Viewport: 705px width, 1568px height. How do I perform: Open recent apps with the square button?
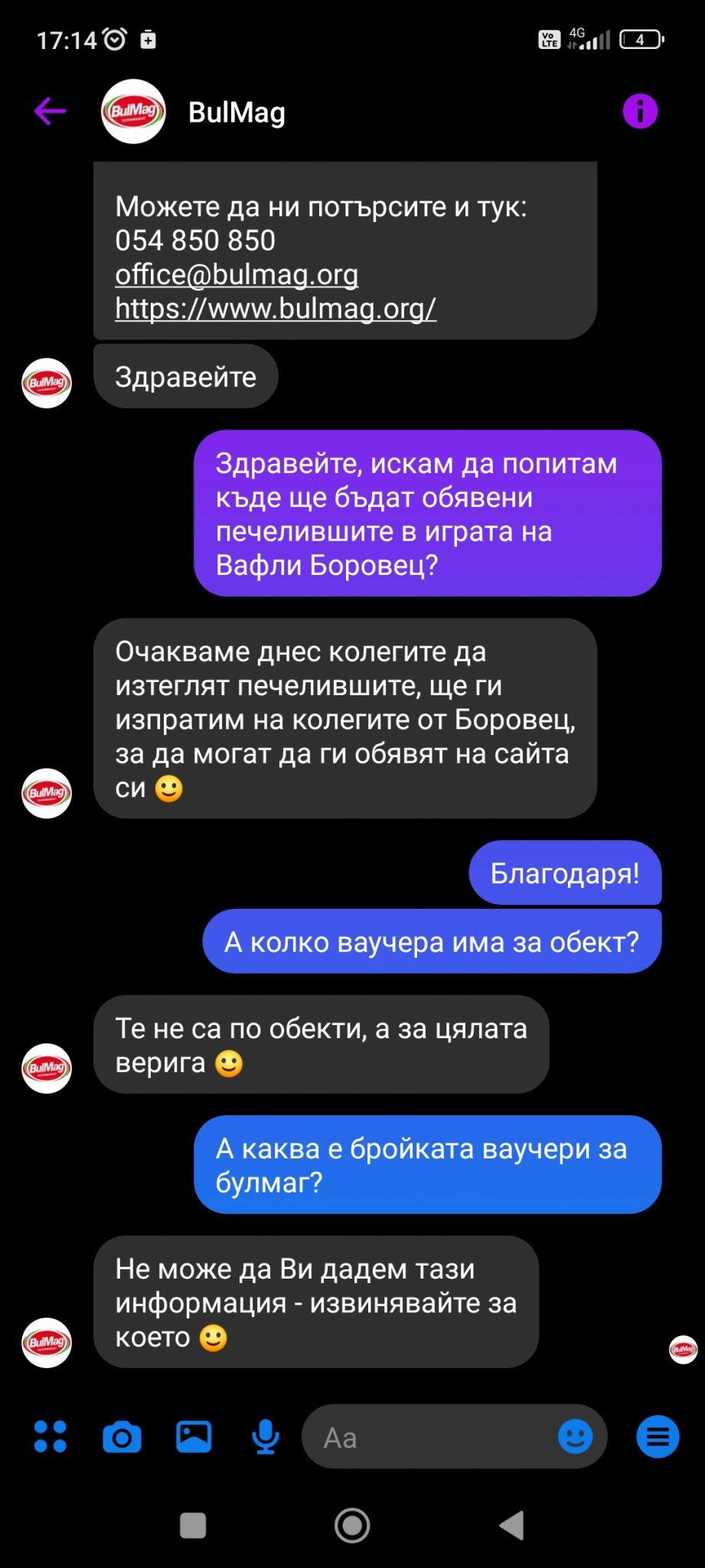click(193, 1525)
